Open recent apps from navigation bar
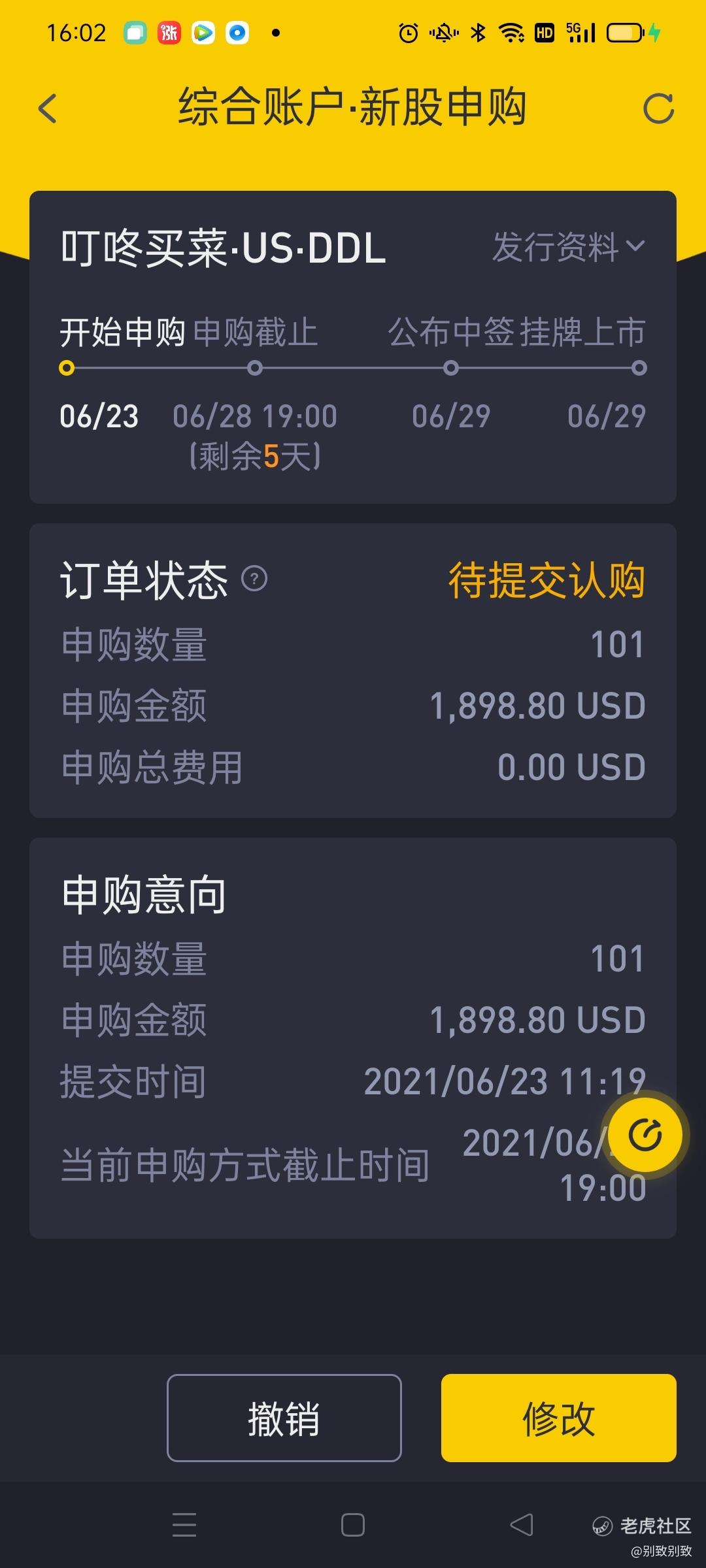706x1568 pixels. click(x=184, y=1525)
